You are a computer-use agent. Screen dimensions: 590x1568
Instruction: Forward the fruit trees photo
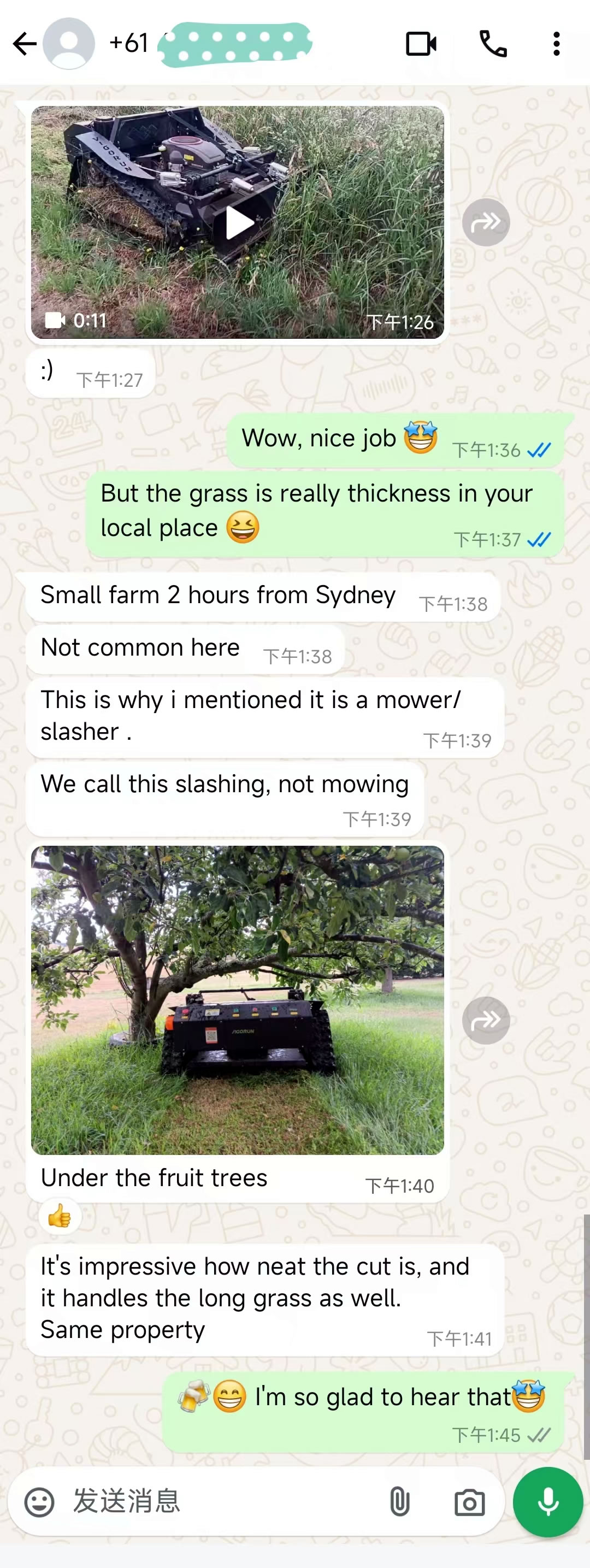point(485,1021)
